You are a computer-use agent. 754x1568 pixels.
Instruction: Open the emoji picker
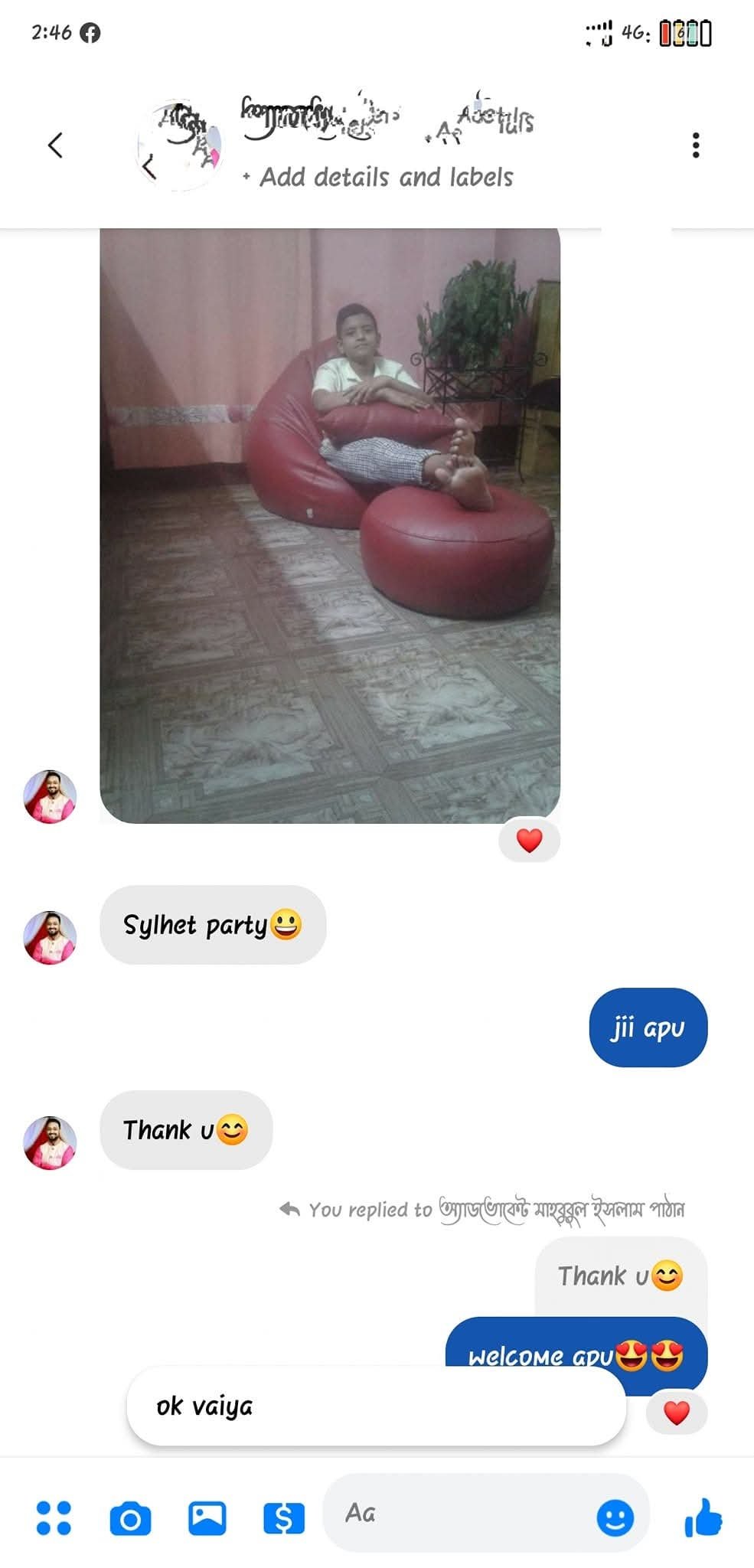tap(615, 1517)
